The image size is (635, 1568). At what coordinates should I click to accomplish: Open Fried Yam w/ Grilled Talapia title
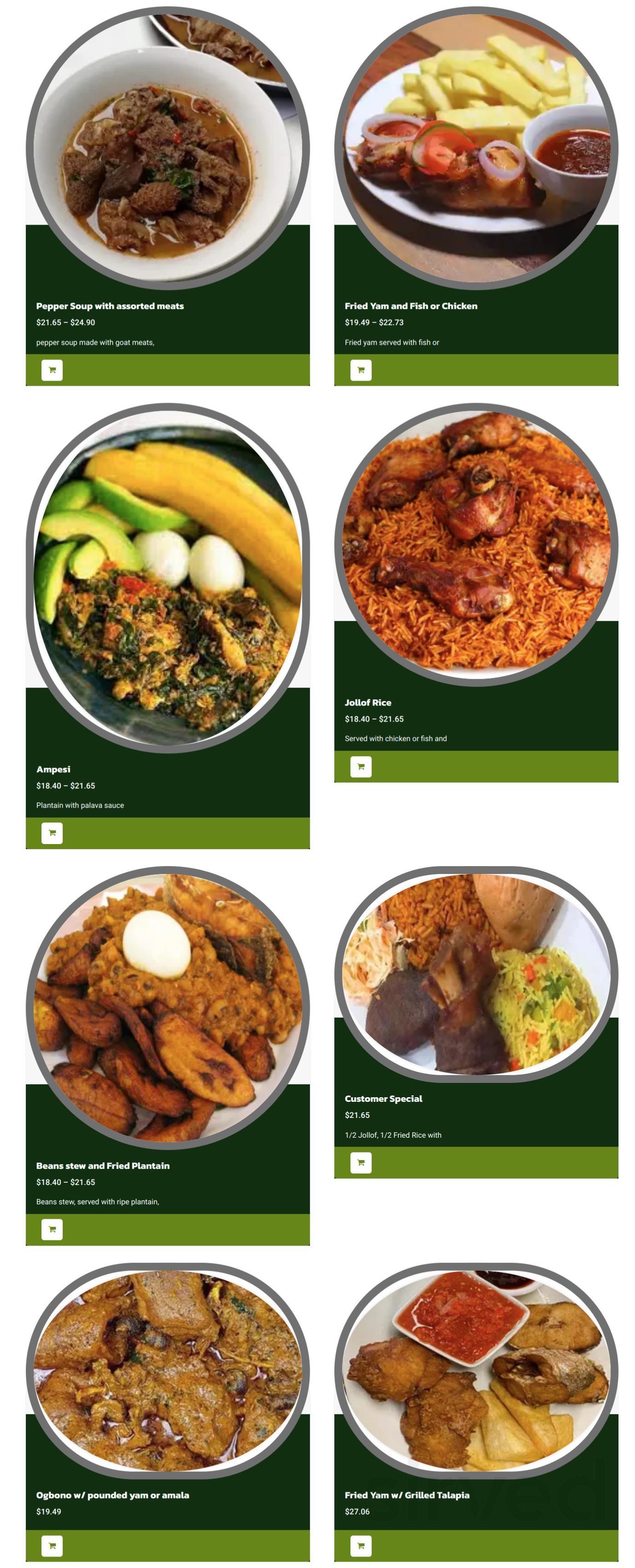point(407,1494)
